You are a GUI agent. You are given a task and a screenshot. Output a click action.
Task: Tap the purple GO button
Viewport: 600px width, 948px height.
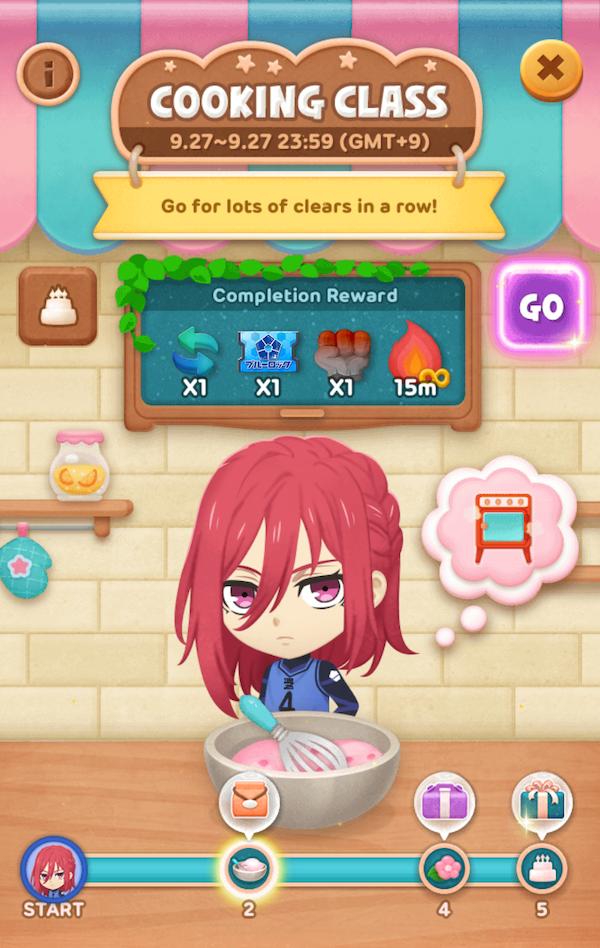point(541,307)
